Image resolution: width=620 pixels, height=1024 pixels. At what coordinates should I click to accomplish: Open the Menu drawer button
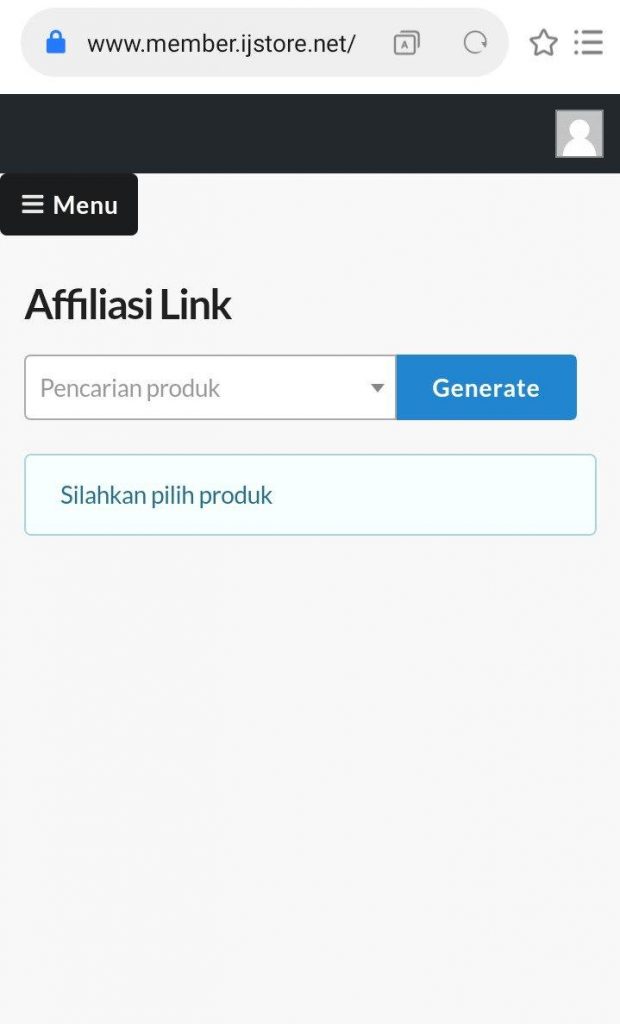pos(69,204)
